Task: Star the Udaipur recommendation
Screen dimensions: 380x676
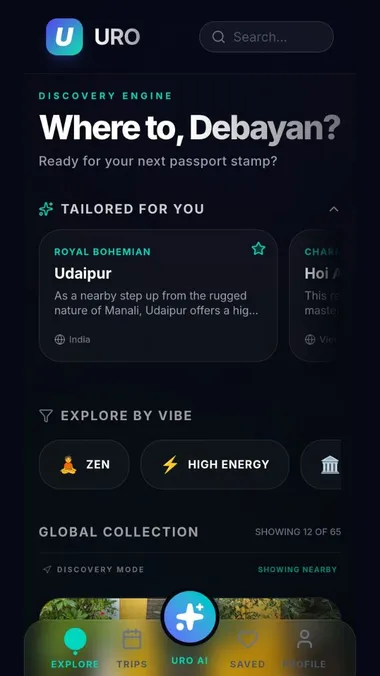Action: 258,248
